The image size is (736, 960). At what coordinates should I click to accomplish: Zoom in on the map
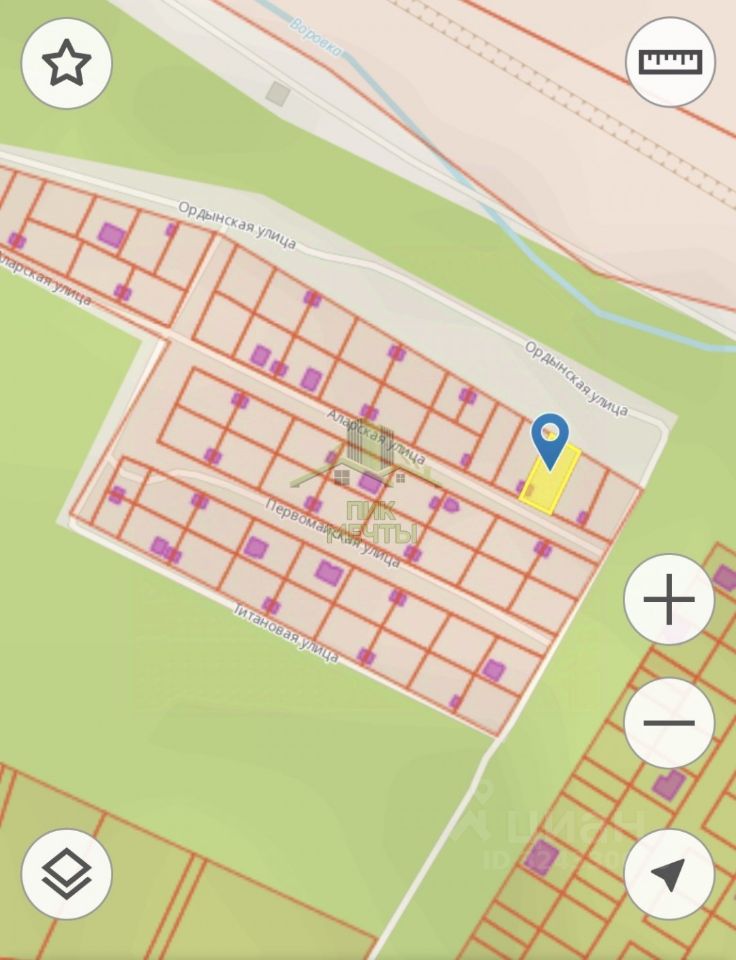668,600
